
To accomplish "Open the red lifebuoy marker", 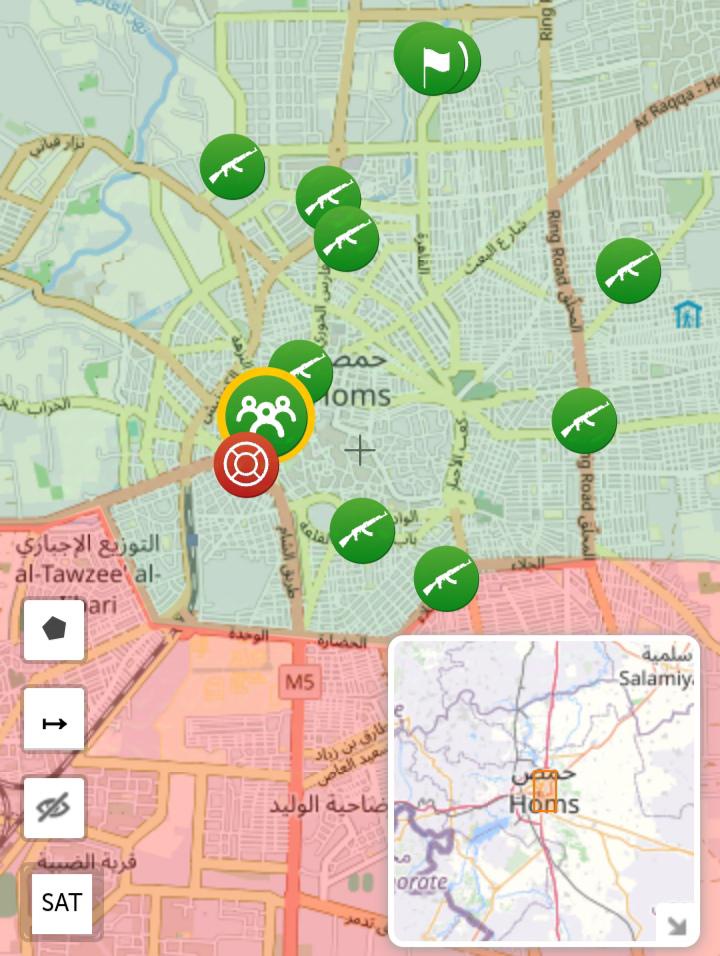I will (x=246, y=466).
